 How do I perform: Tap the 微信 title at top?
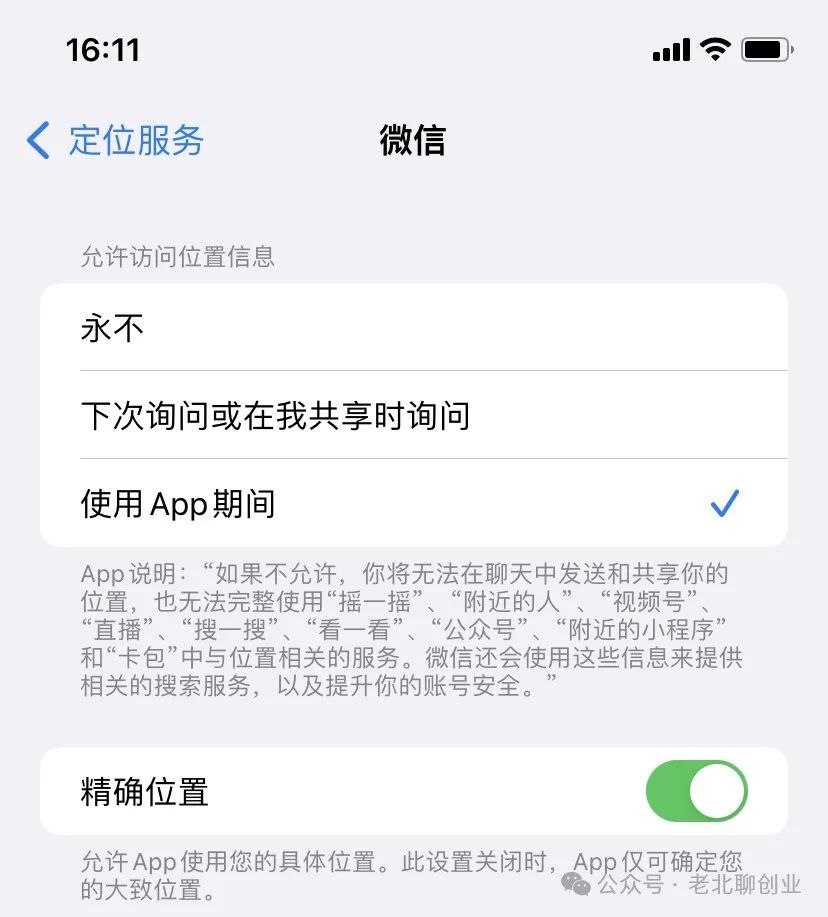pyautogui.click(x=414, y=142)
